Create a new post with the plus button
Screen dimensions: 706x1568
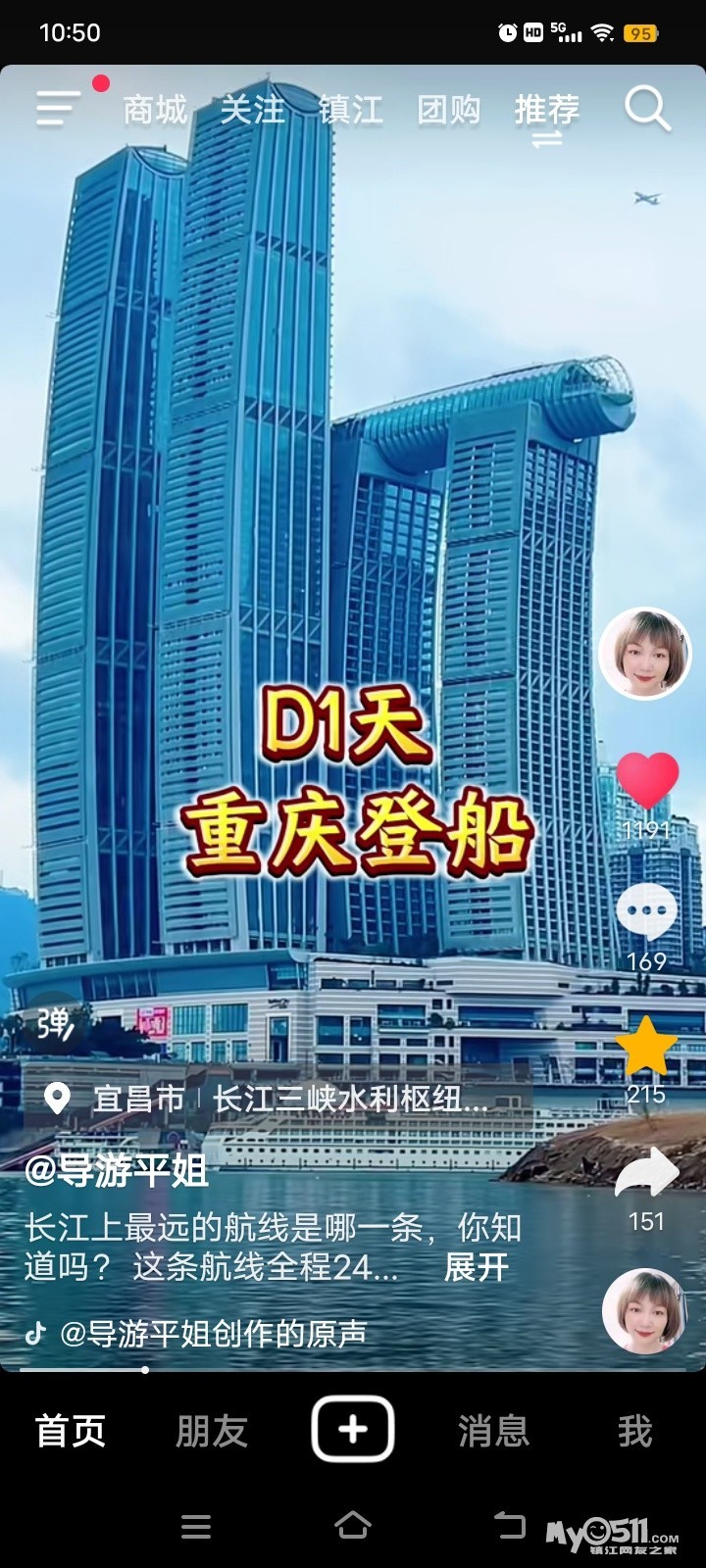tap(353, 1430)
